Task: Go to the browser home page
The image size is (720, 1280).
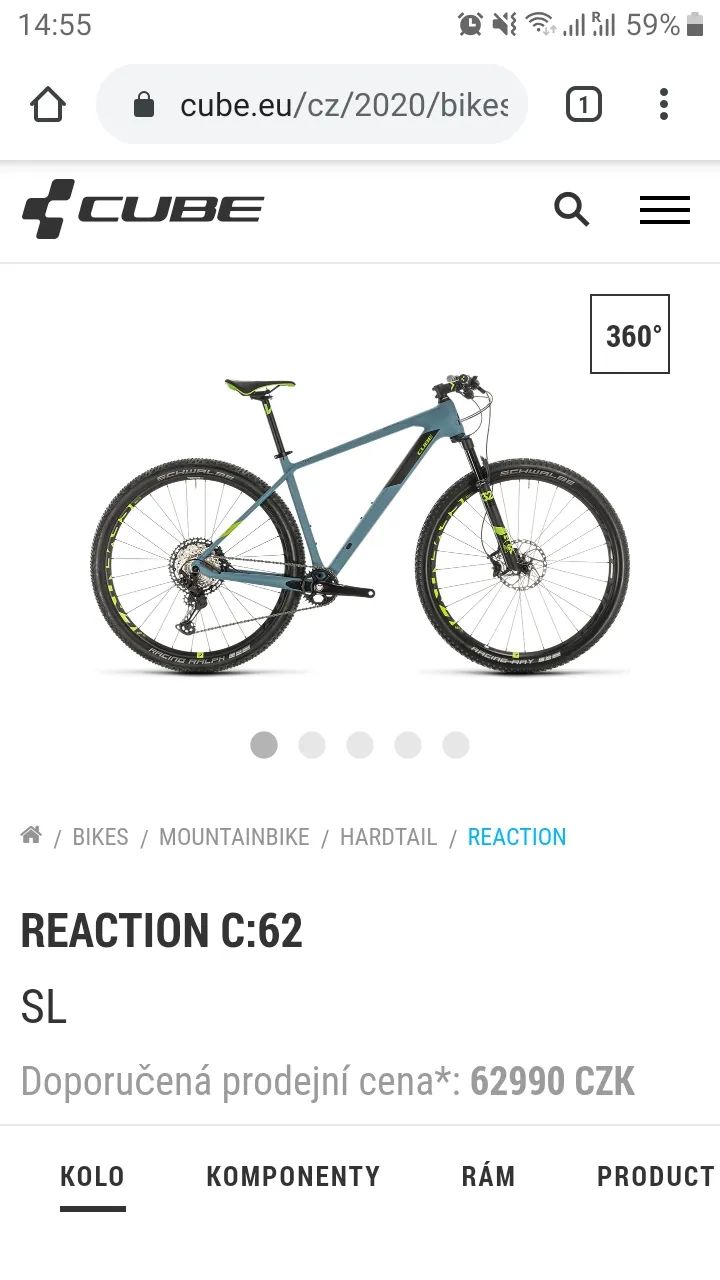Action: coord(48,104)
